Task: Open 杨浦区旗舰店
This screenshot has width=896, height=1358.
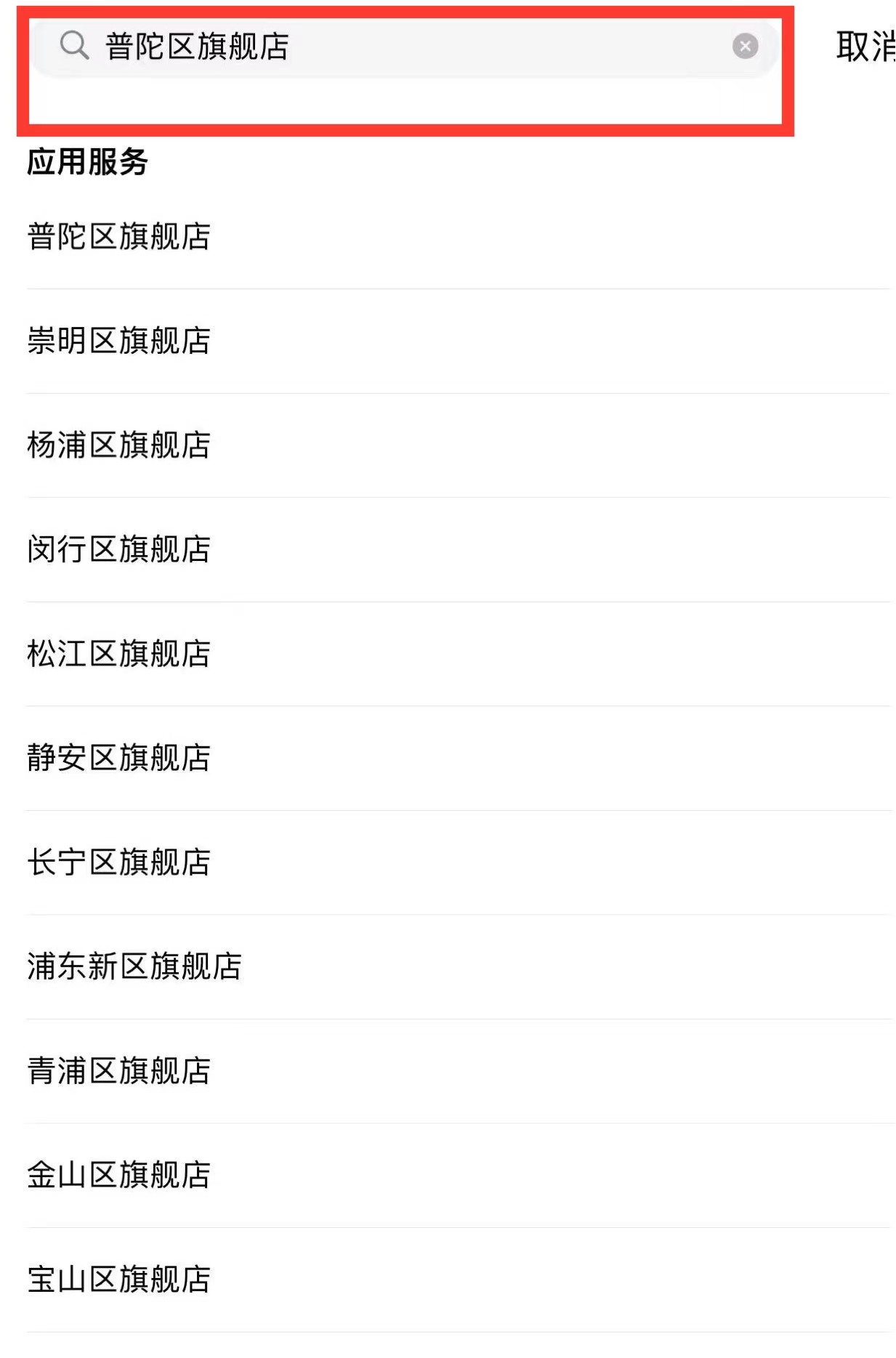Action: (119, 445)
